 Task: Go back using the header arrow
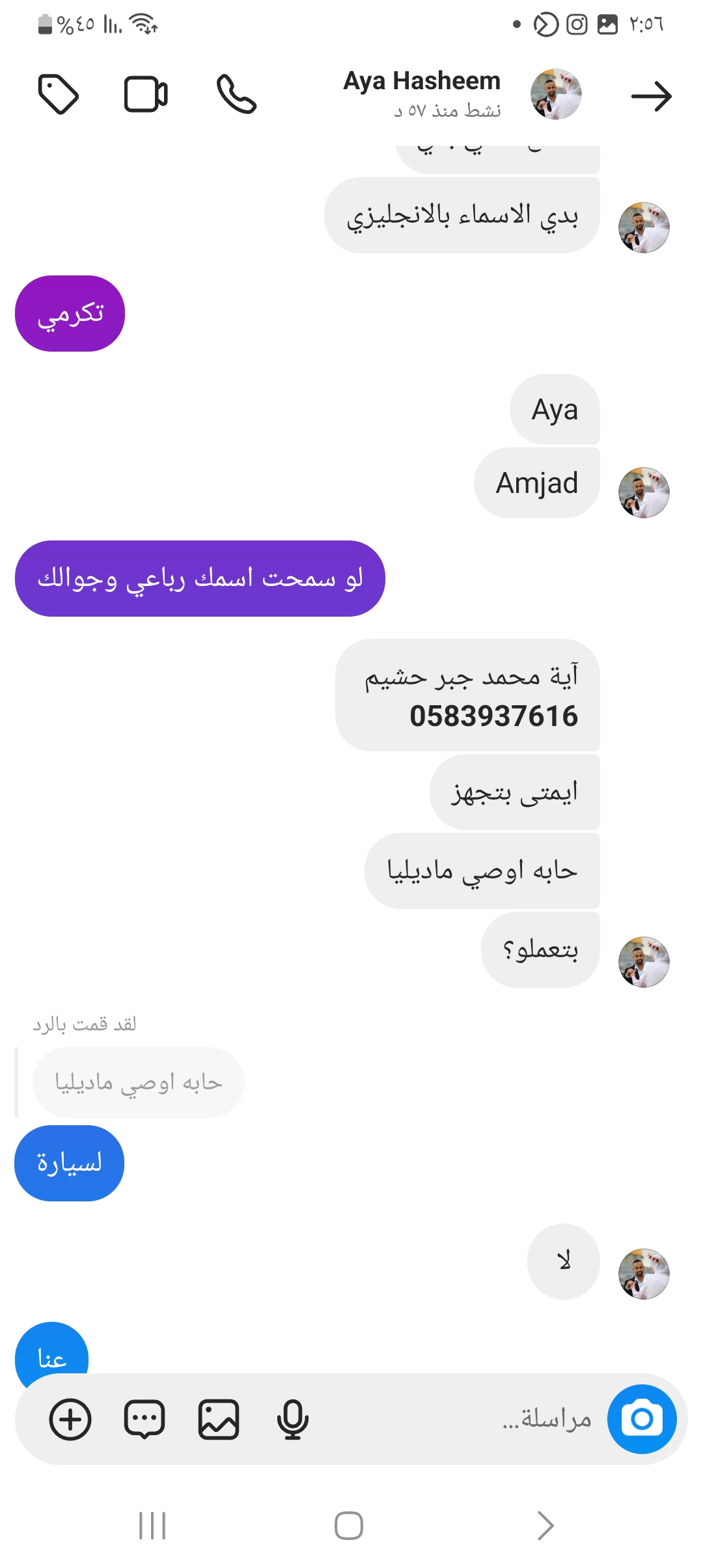tap(651, 96)
